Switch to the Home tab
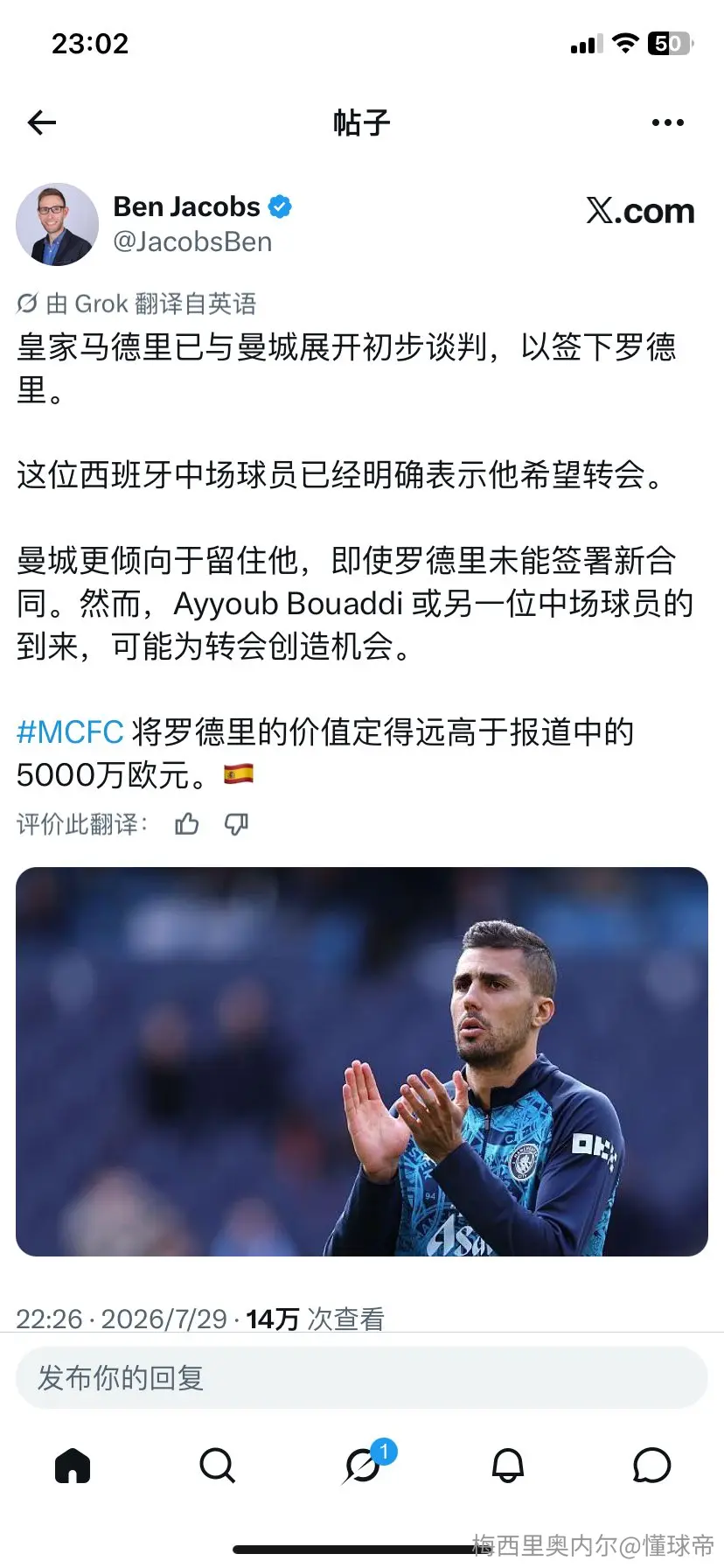 point(73,1465)
